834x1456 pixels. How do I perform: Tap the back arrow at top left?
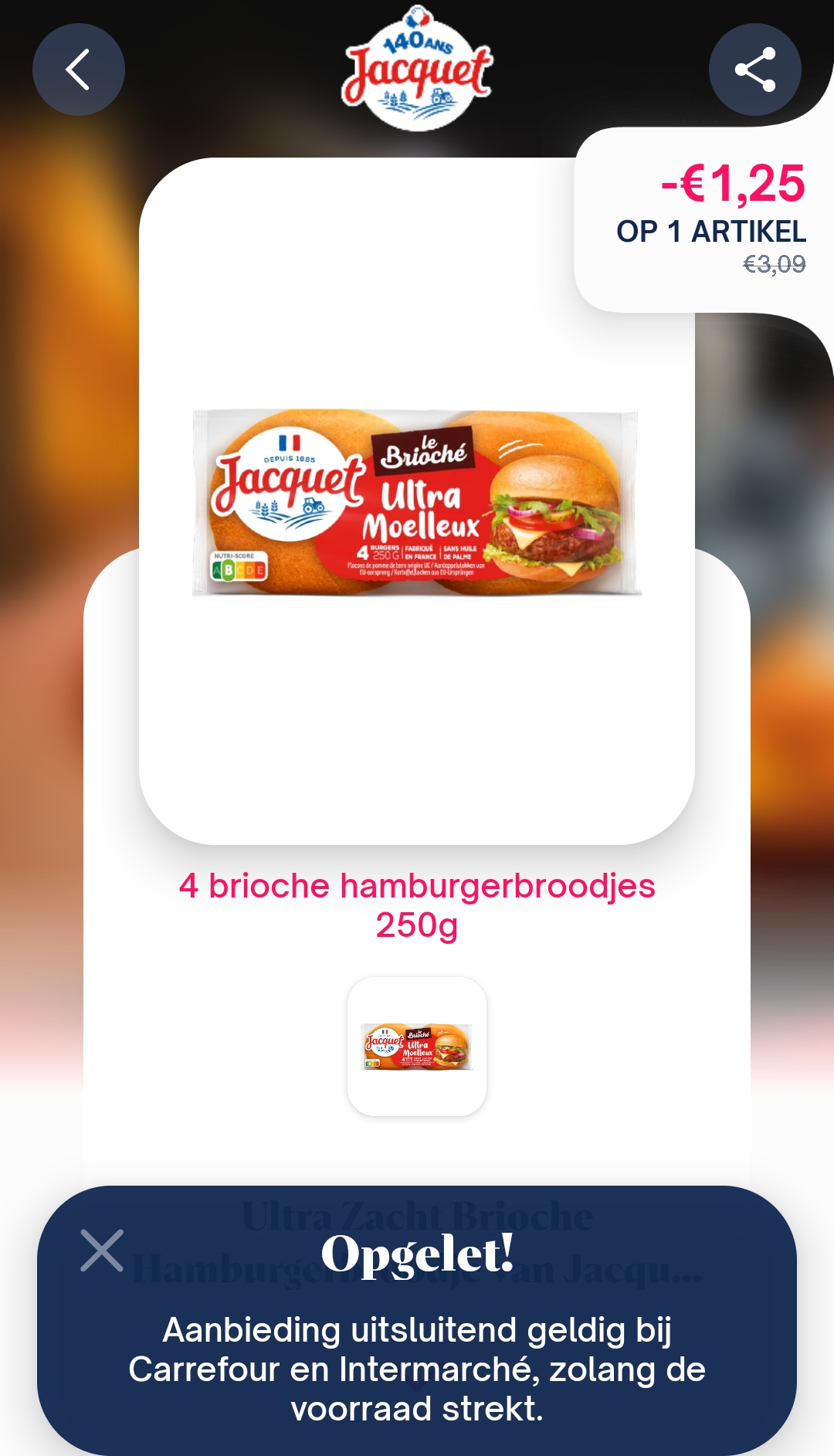point(78,69)
